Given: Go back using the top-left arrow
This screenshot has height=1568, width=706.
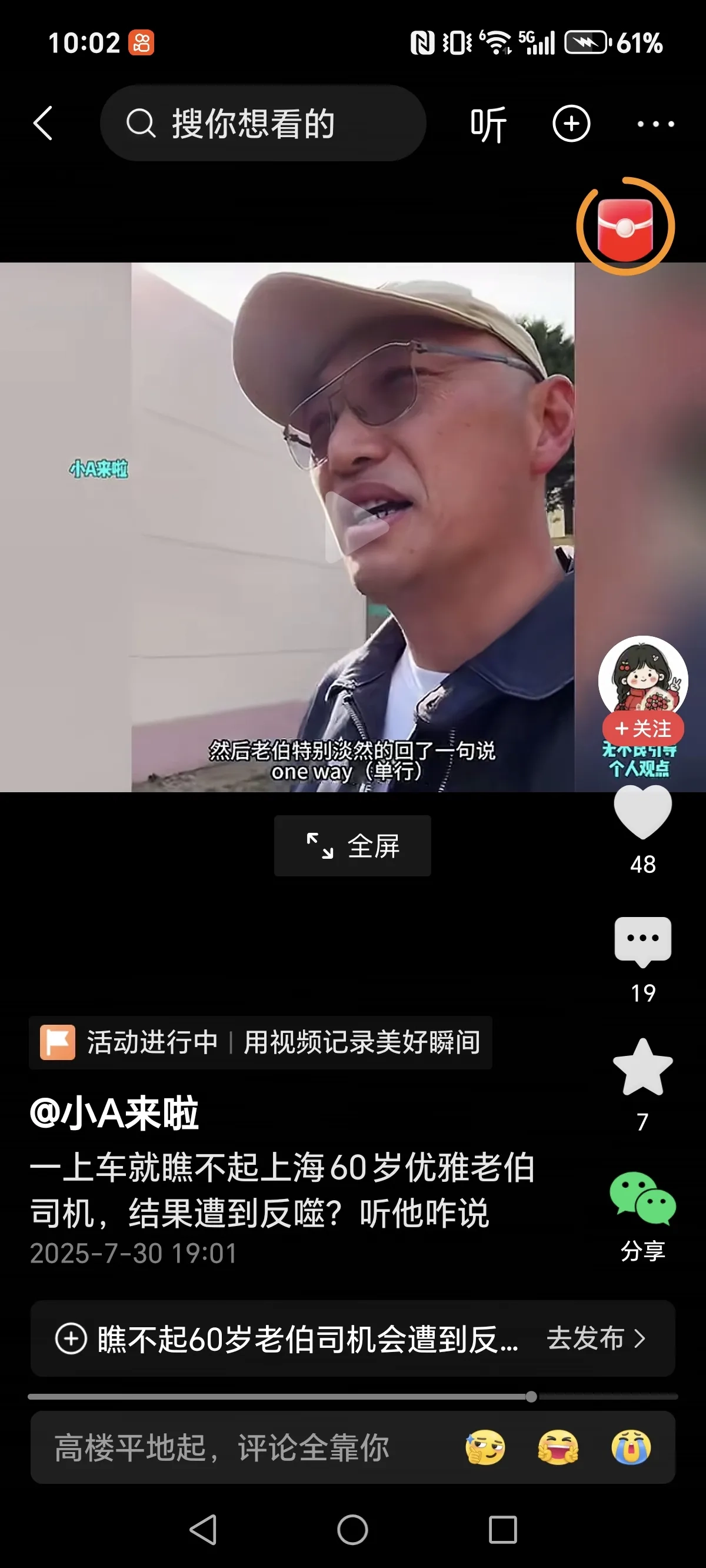Looking at the screenshot, I should (43, 124).
